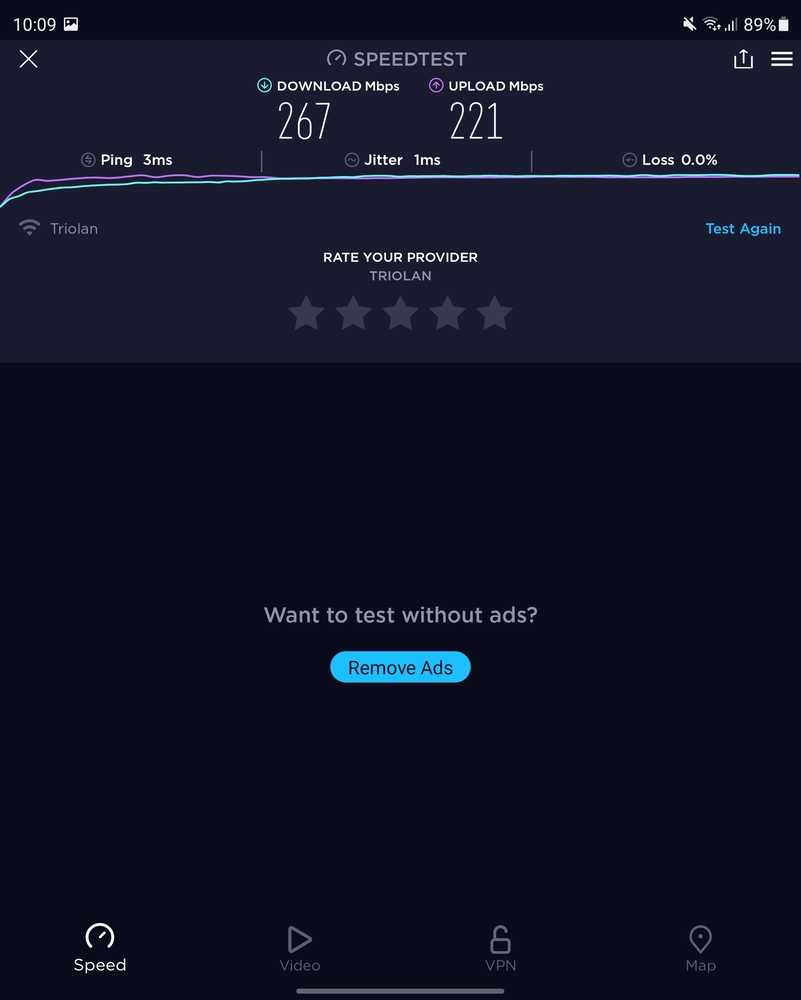
Task: Tap the Remove Ads button
Action: click(400, 668)
